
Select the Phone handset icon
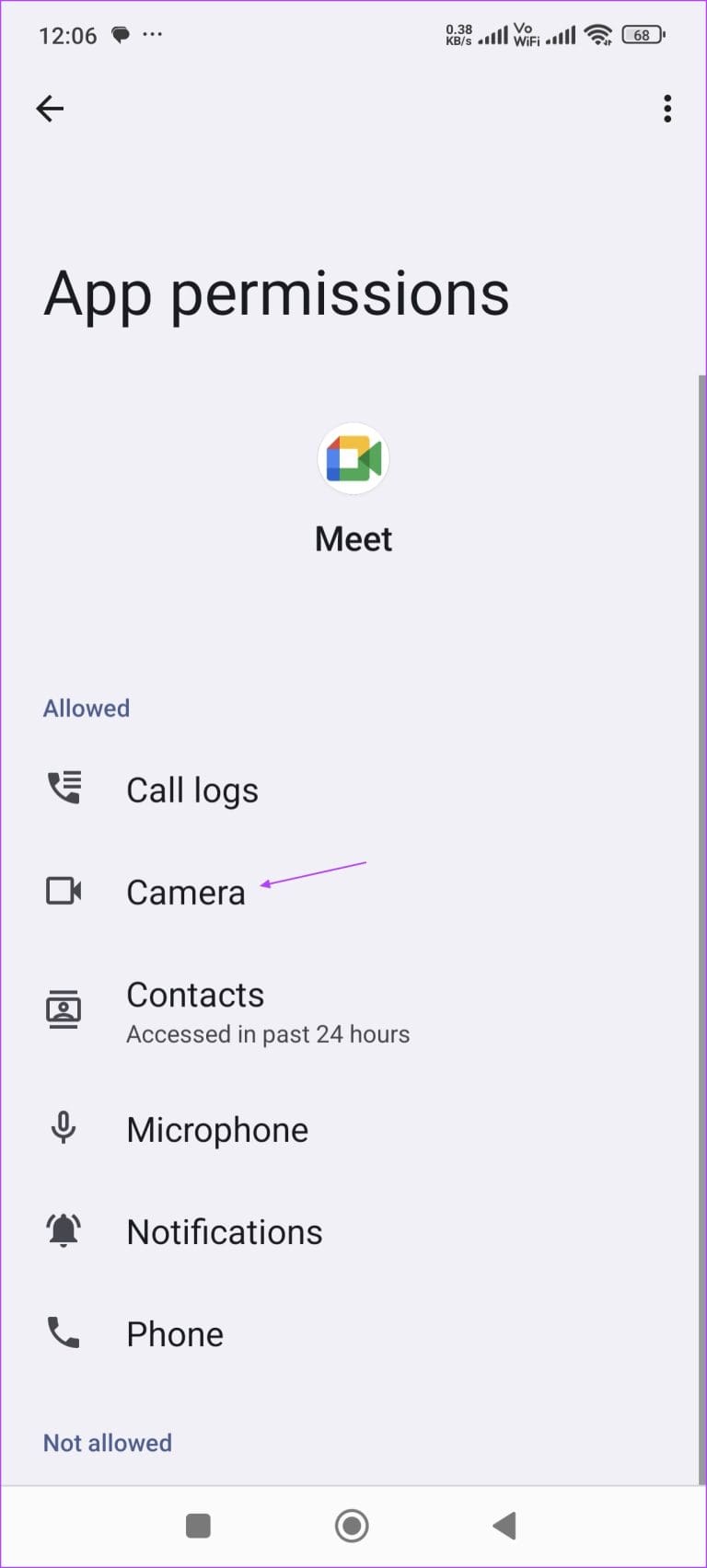[x=63, y=1332]
